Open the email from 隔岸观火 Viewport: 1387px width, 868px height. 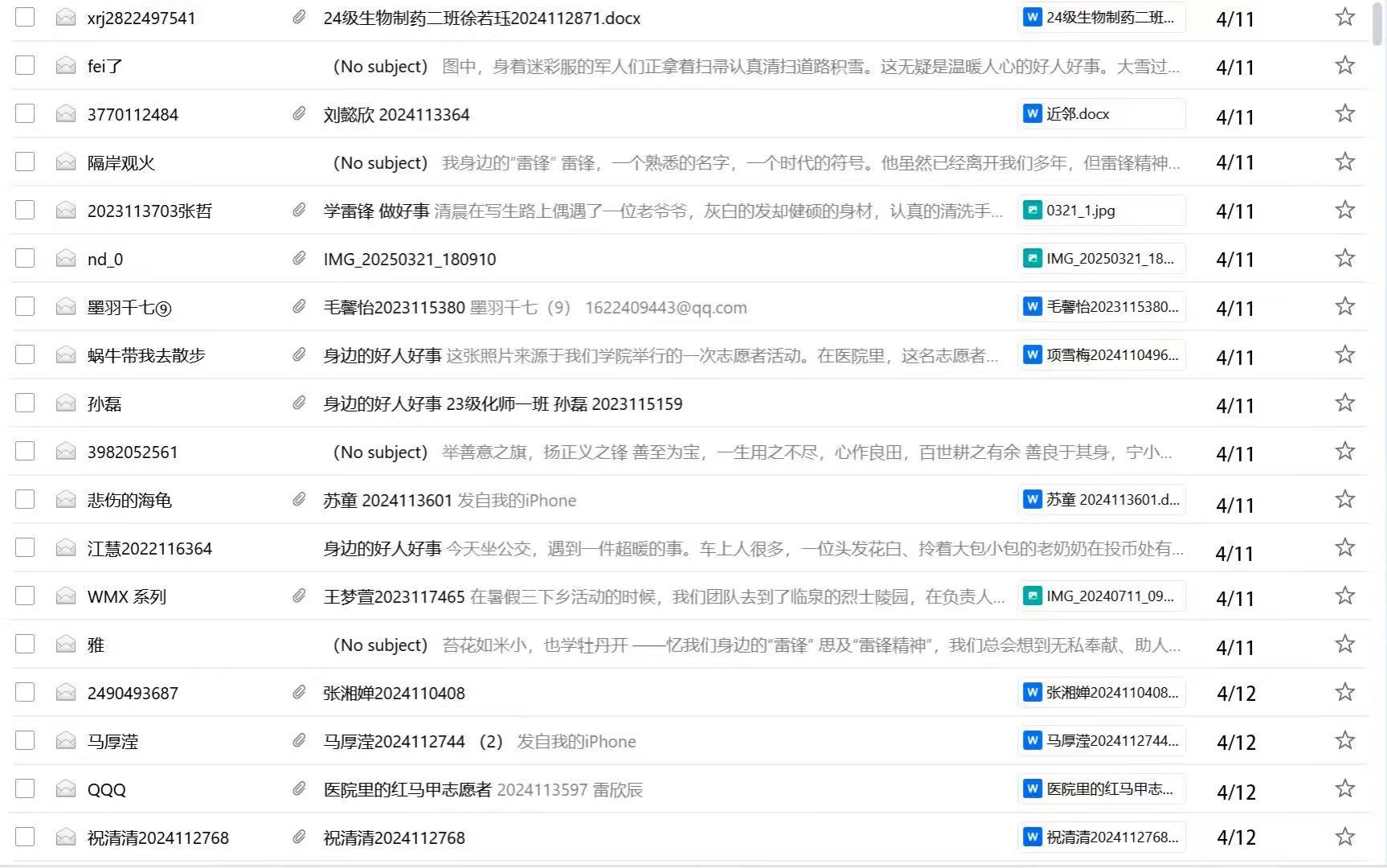(x=755, y=163)
